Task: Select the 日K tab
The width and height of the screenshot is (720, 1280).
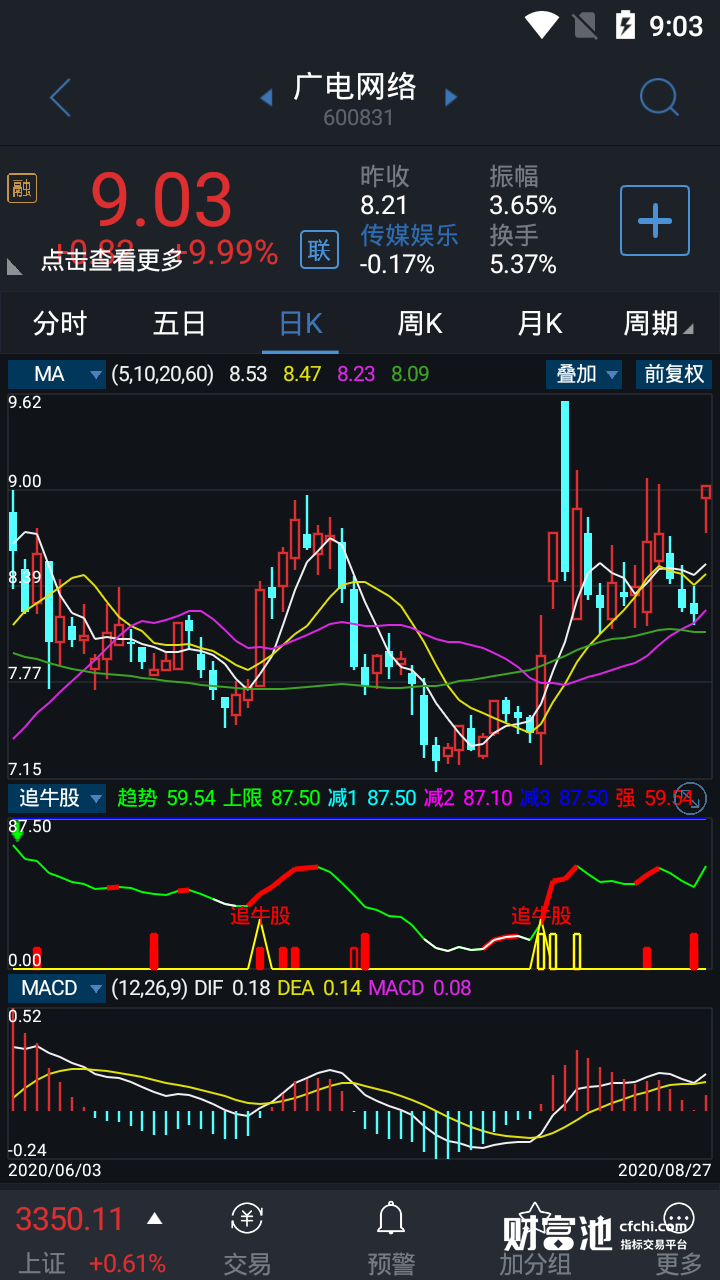Action: [300, 323]
